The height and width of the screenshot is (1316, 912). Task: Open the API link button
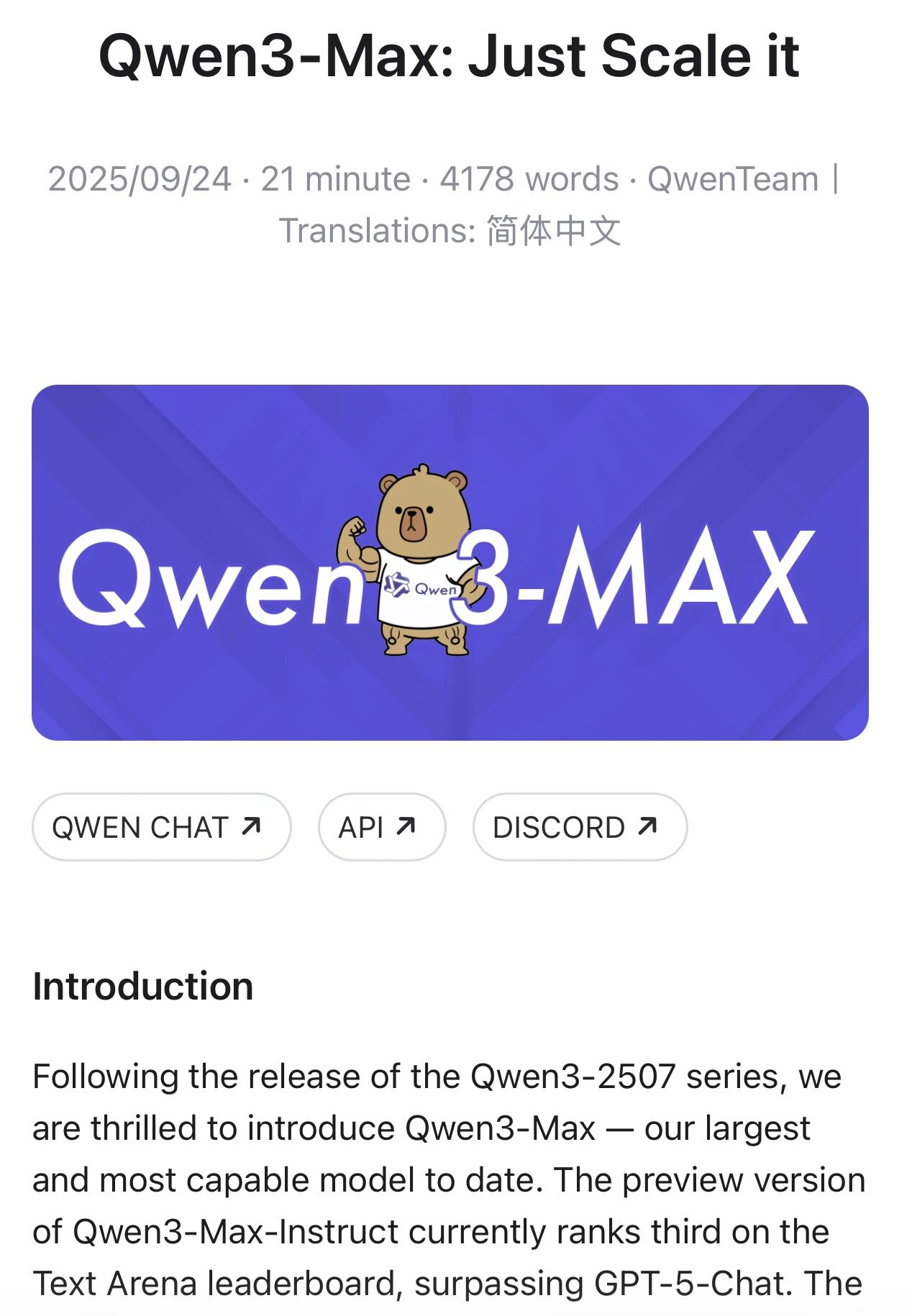tap(381, 827)
